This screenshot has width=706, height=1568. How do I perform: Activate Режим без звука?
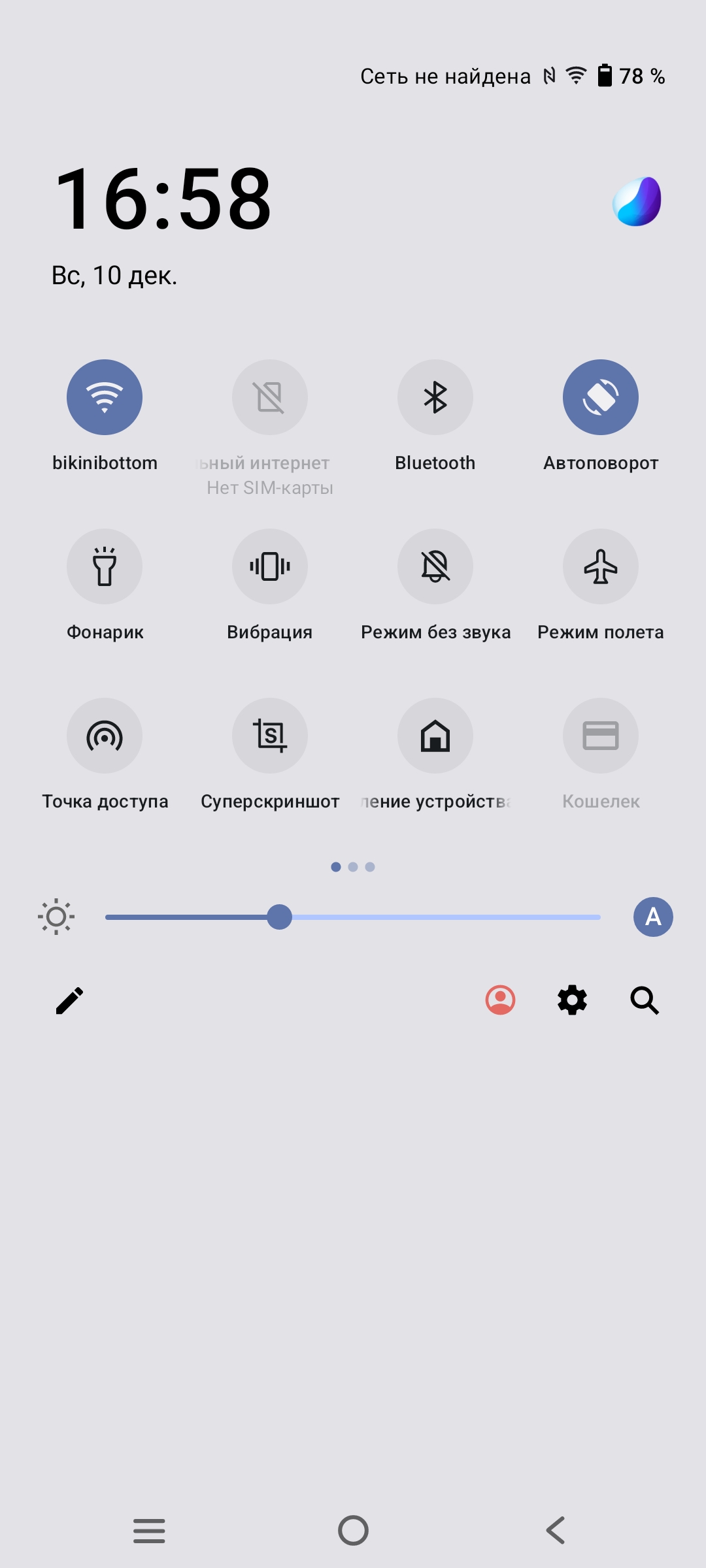coord(435,566)
